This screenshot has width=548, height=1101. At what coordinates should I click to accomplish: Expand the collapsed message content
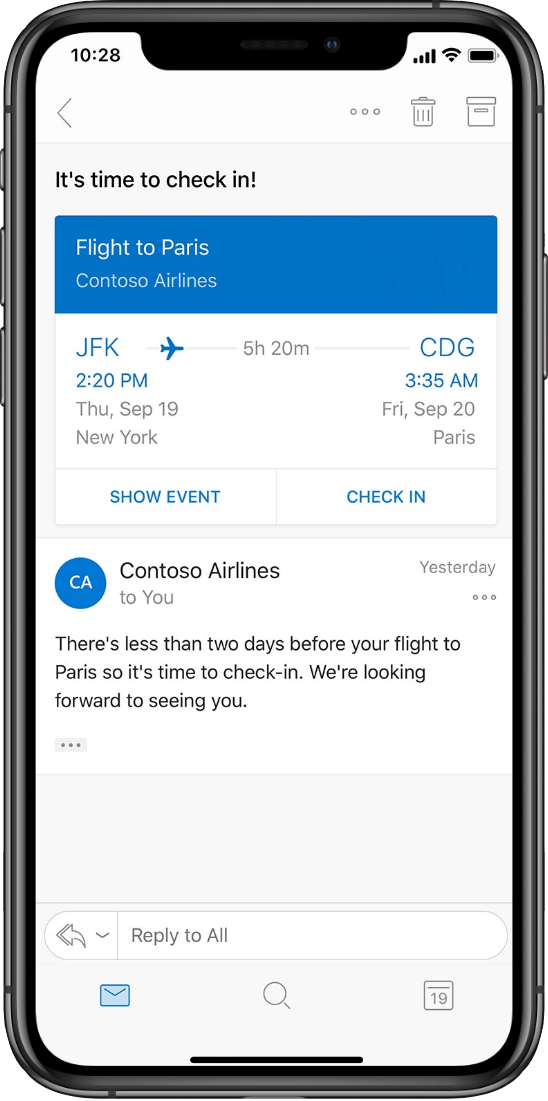click(71, 745)
